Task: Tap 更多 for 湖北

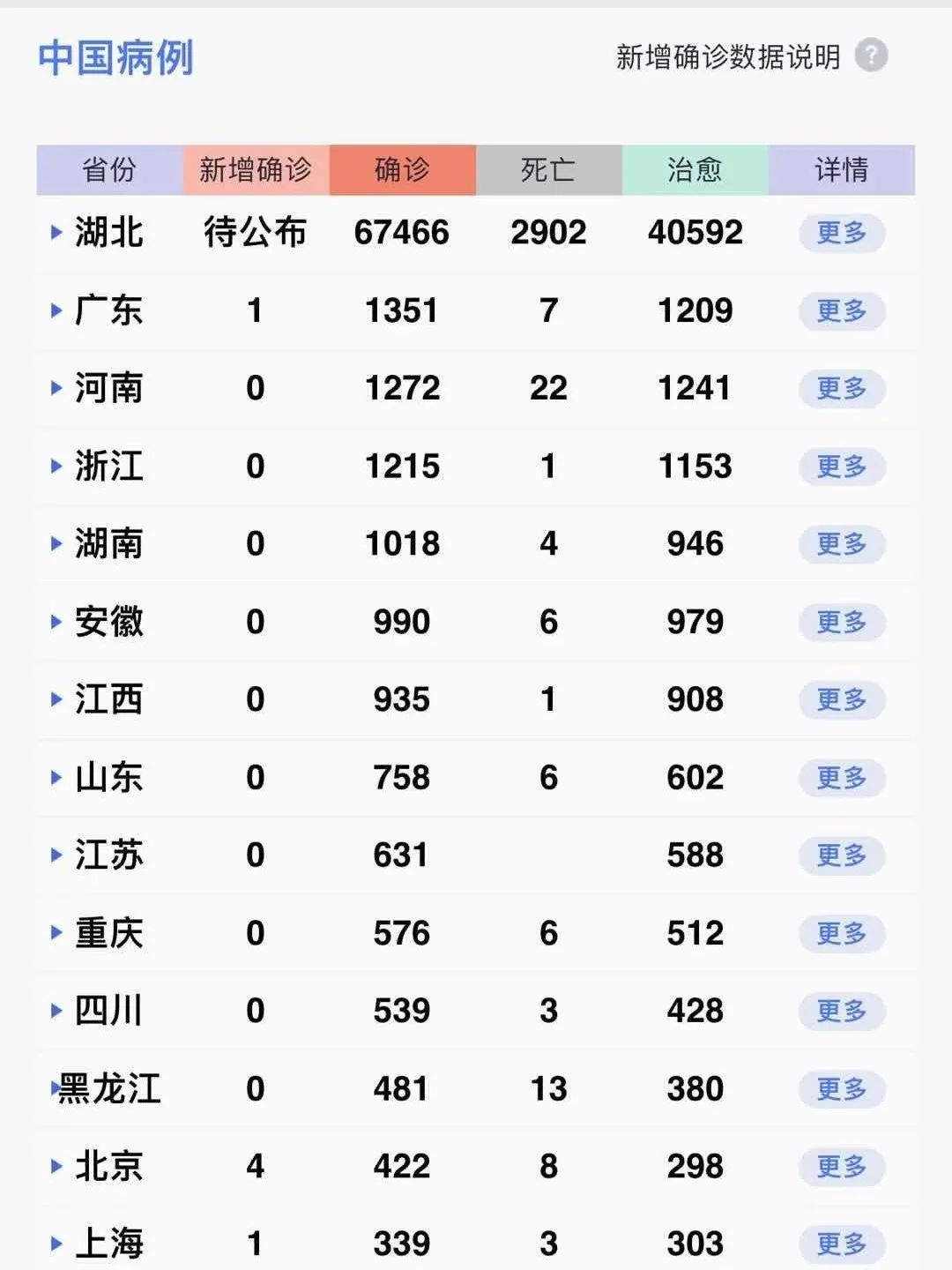Action: (841, 233)
